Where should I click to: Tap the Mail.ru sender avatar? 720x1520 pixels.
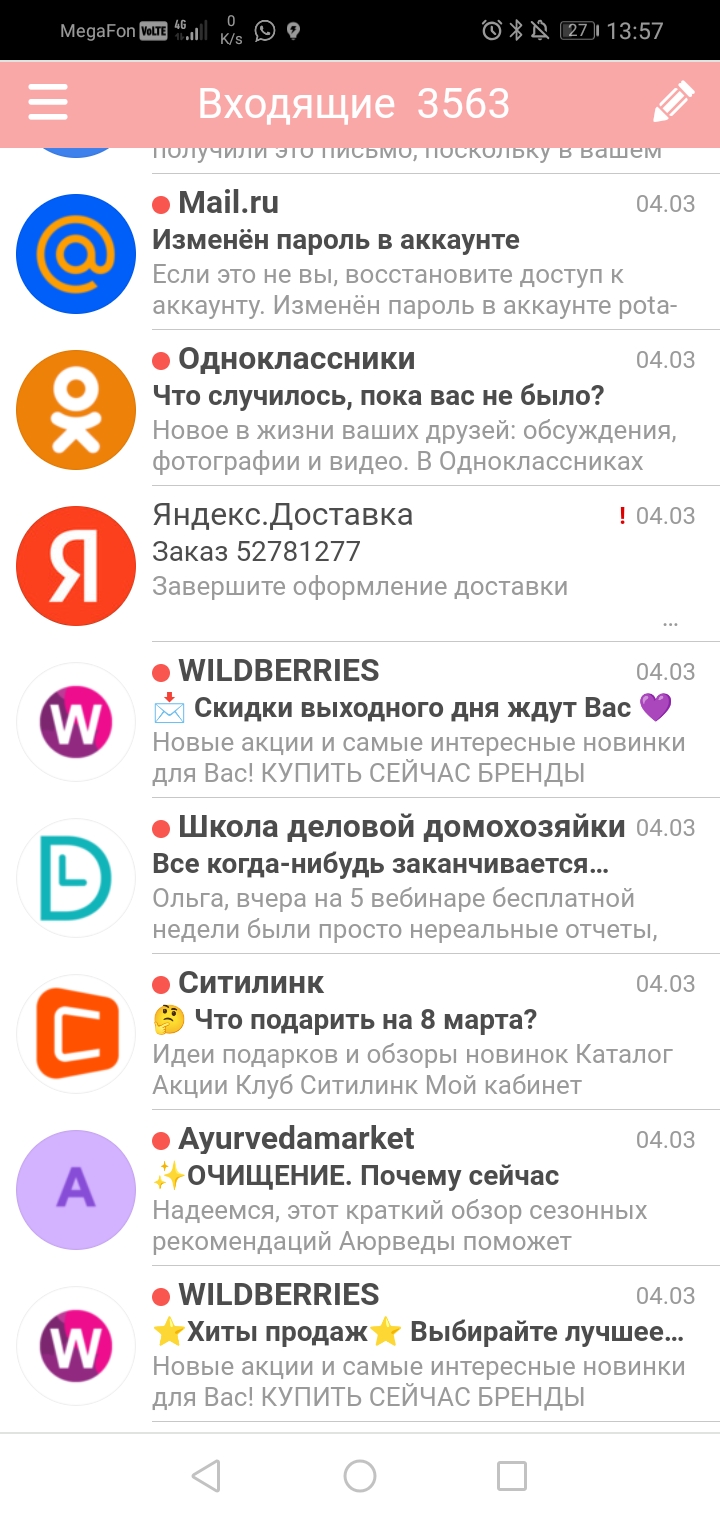click(x=76, y=254)
